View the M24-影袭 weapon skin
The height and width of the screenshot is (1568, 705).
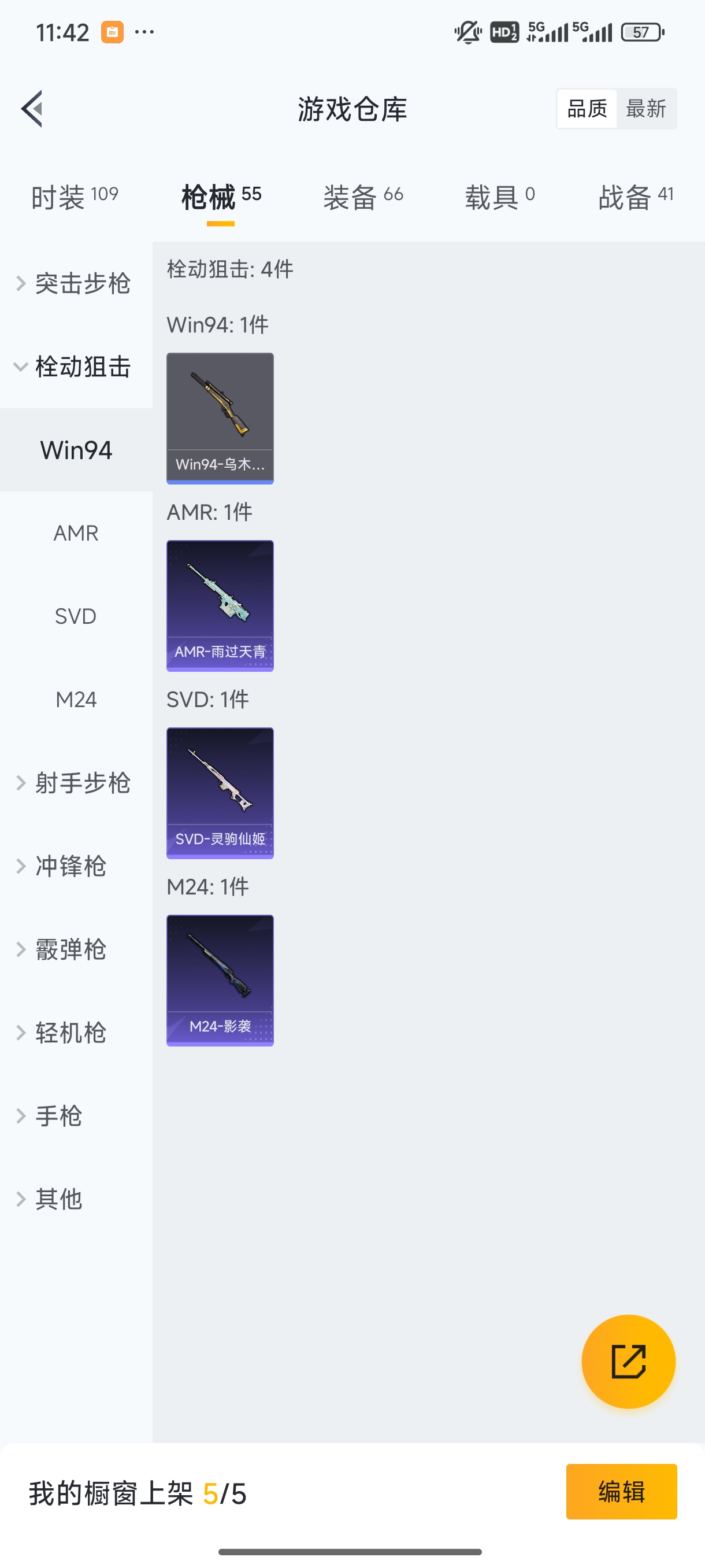tap(220, 980)
